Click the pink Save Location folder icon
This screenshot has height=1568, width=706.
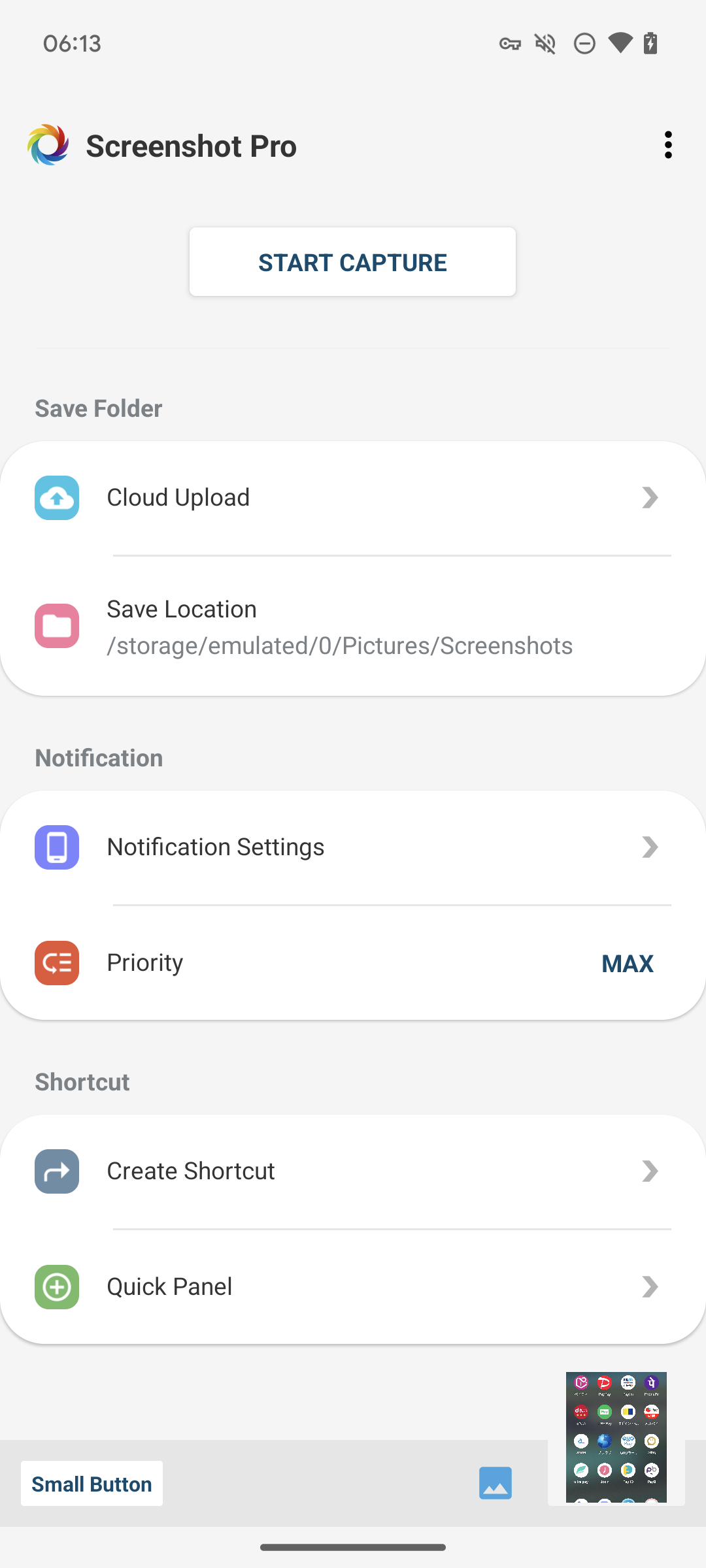[56, 625]
